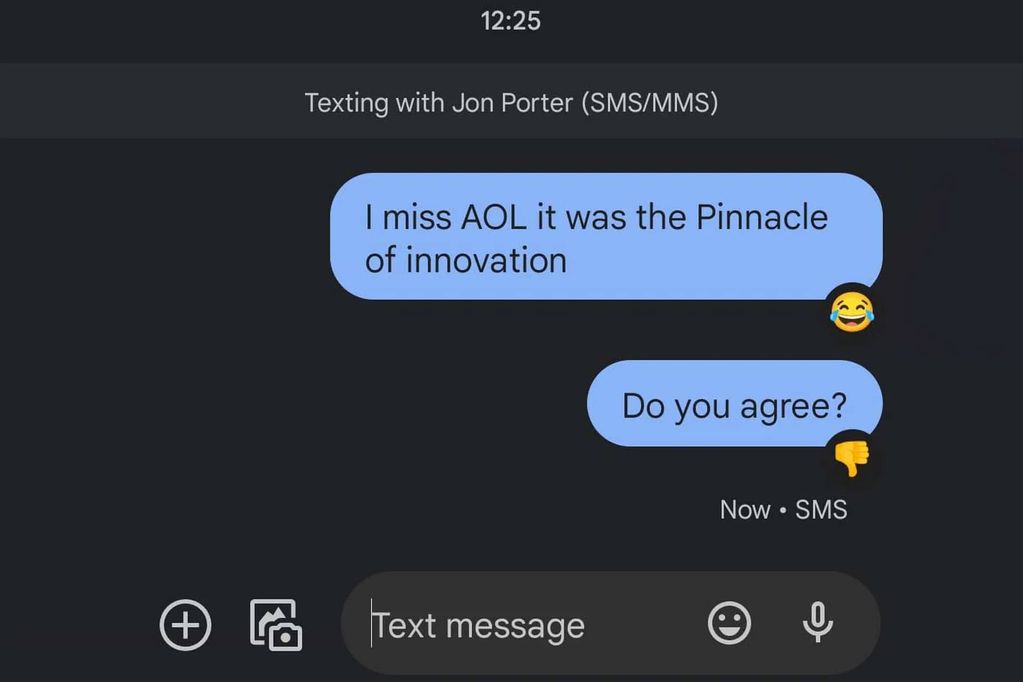
Task: Select the "Do you agree?" message bubble
Action: 734,405
